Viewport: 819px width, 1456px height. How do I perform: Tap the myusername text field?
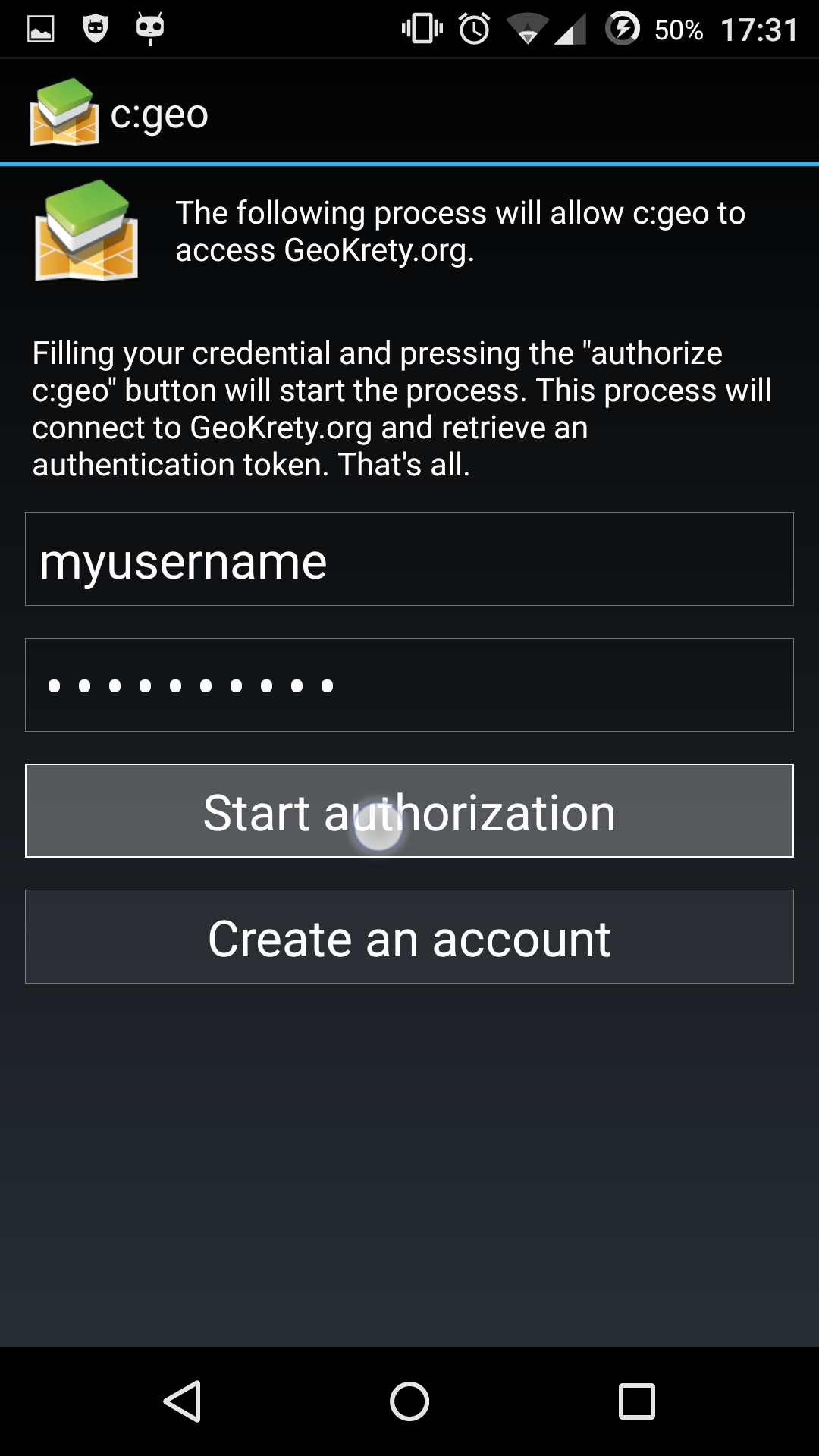coord(409,559)
